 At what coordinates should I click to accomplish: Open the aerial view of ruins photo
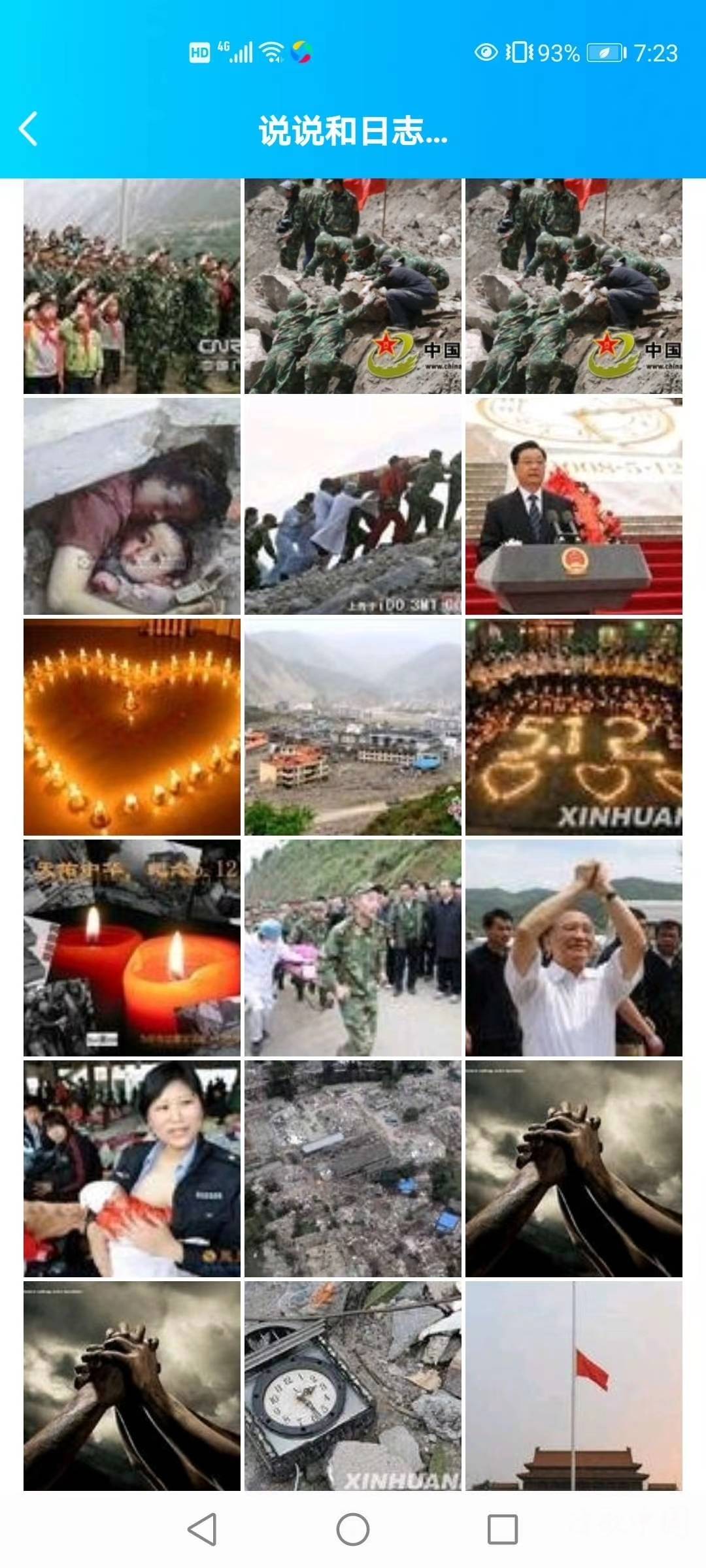[x=353, y=1169]
